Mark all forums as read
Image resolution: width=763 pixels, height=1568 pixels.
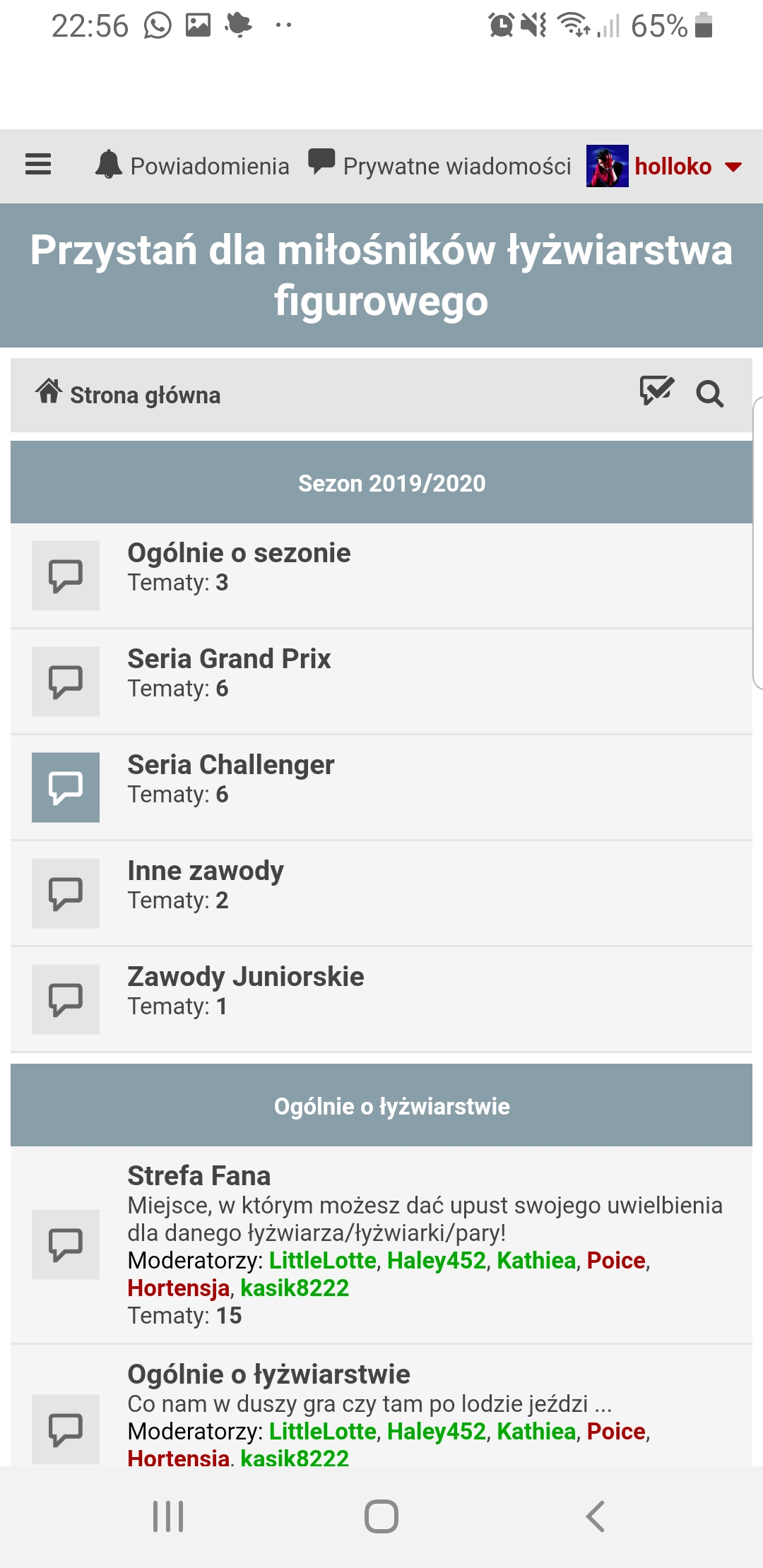click(x=657, y=391)
